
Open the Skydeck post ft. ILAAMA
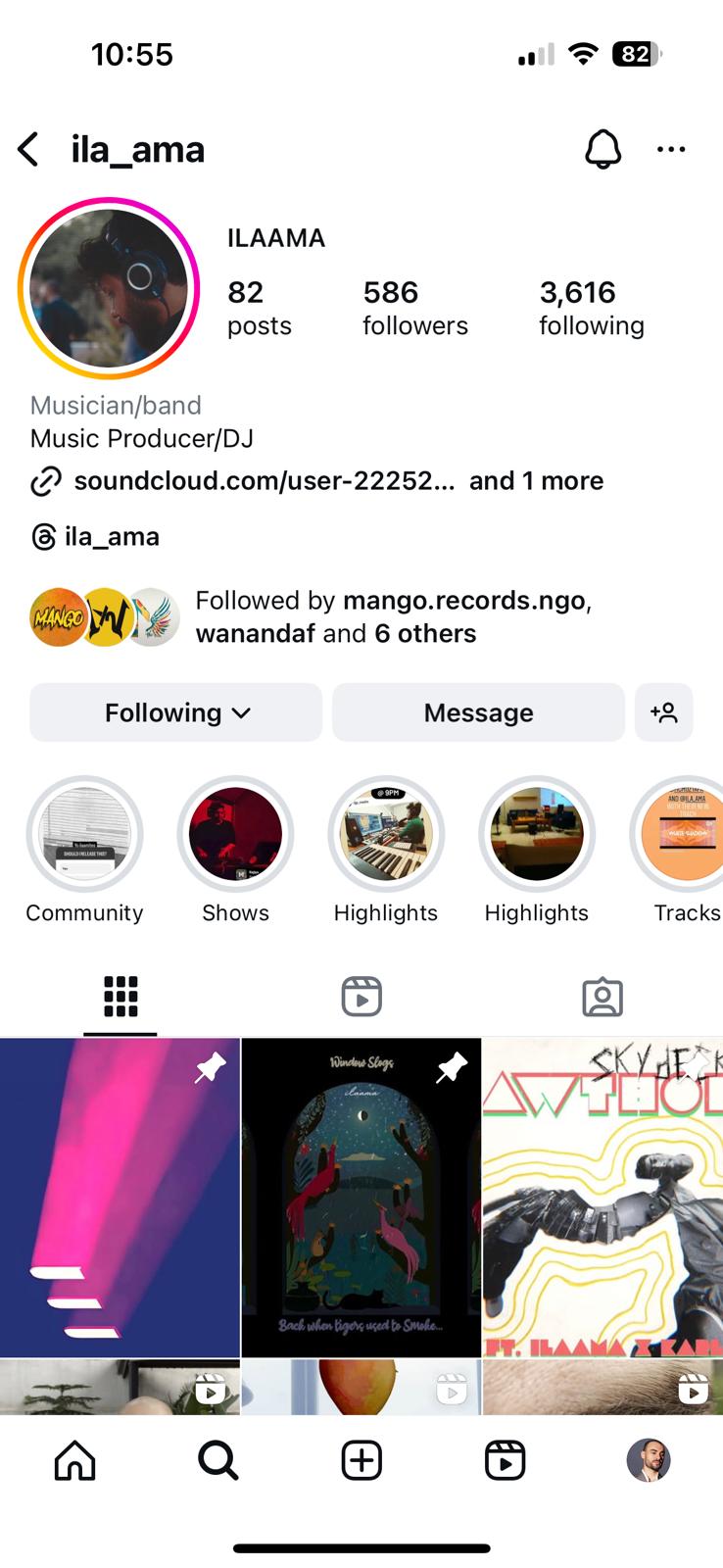tap(602, 1198)
